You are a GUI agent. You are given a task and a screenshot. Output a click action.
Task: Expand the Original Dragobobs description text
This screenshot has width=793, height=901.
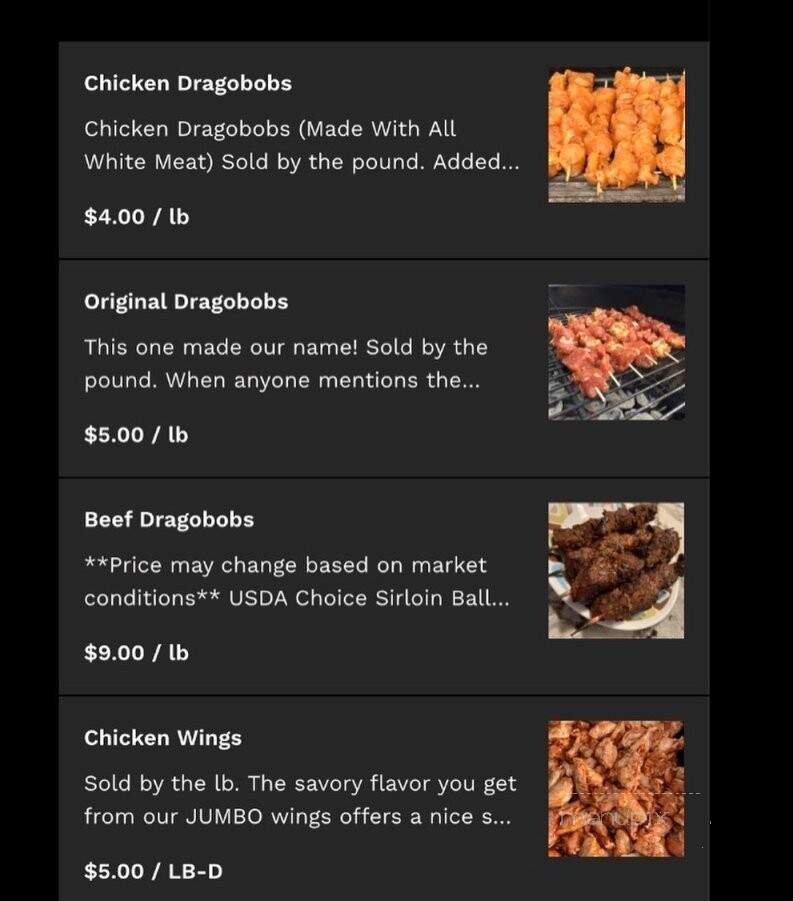coord(285,364)
